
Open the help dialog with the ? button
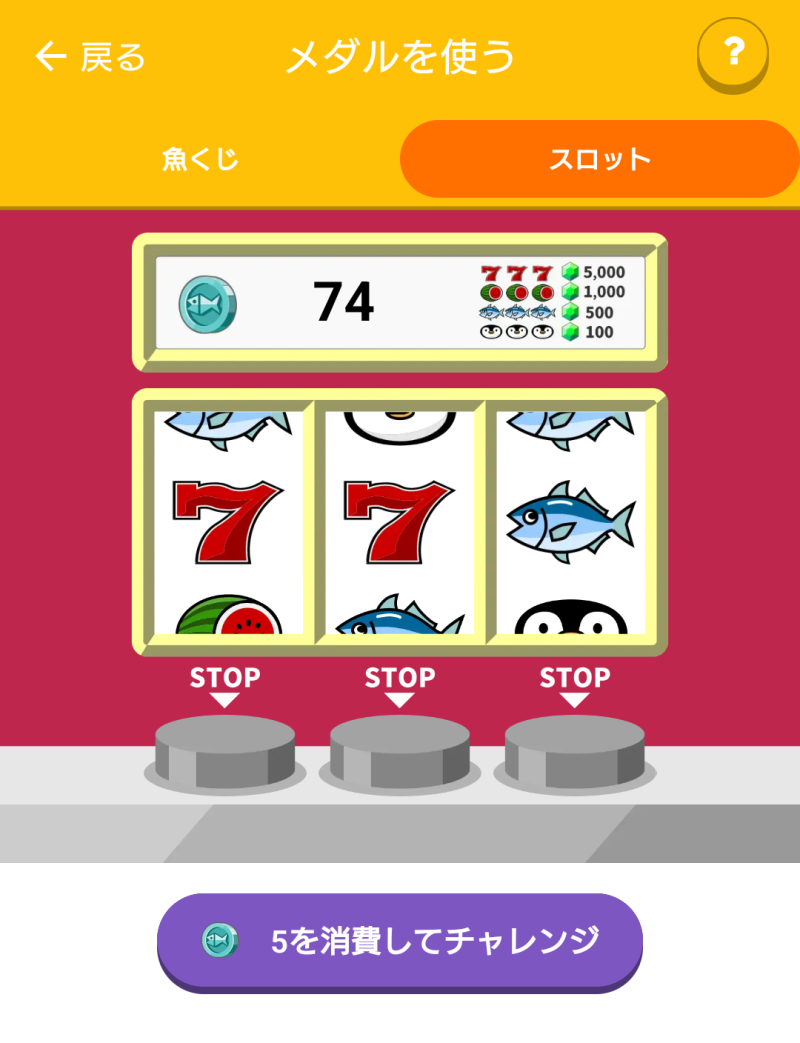point(733,55)
